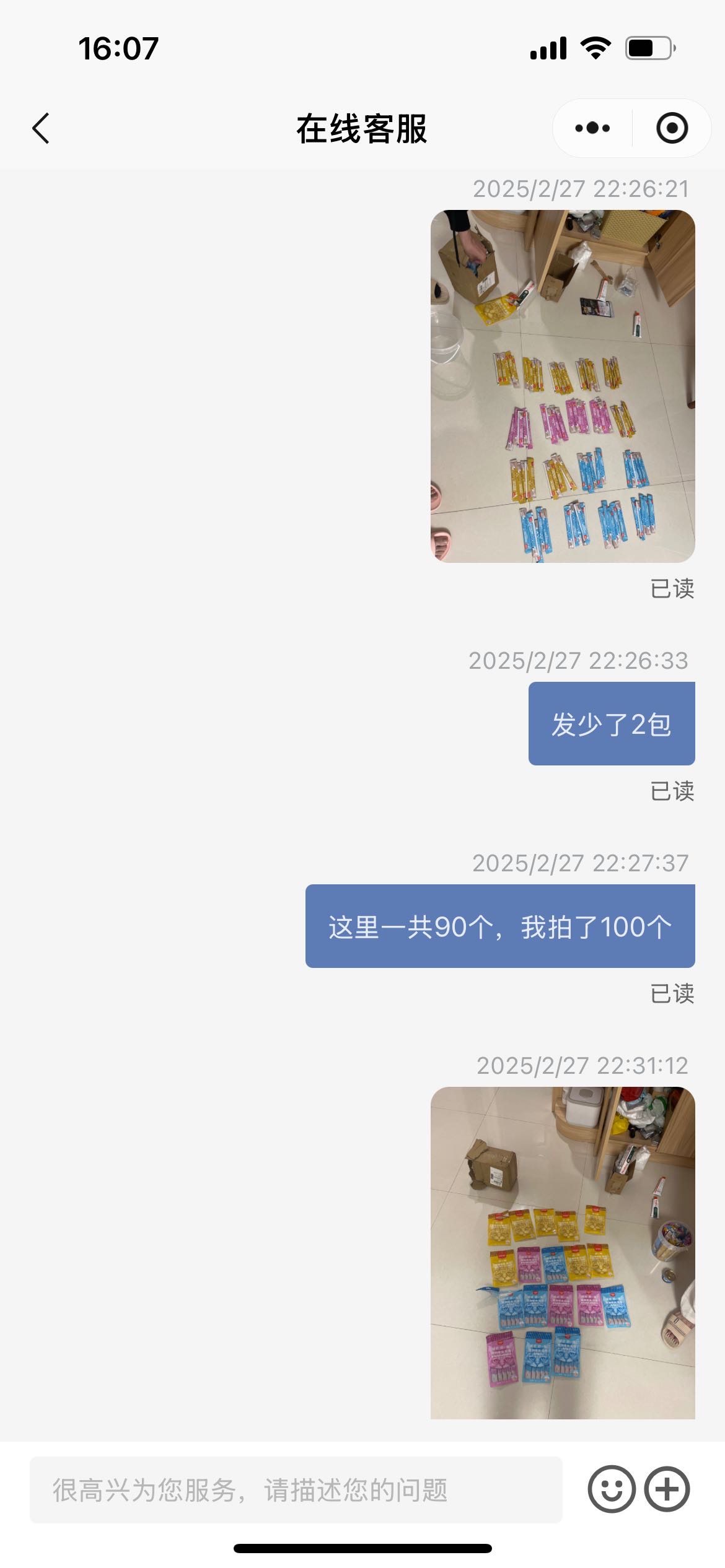Screen dimensions: 725x1568
Task: Open the emoji picker
Action: coord(612,1489)
